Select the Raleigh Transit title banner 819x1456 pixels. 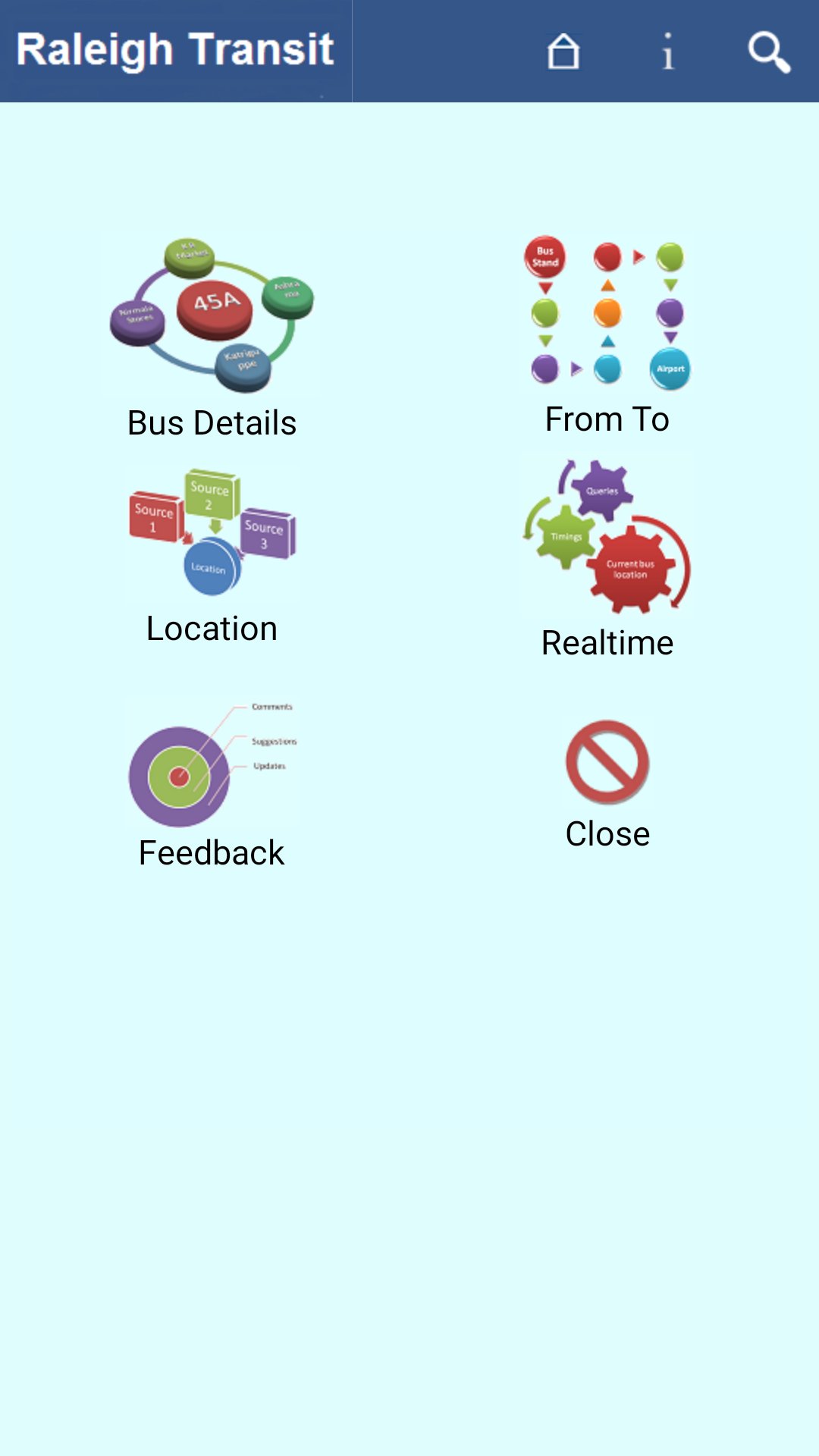click(x=176, y=50)
